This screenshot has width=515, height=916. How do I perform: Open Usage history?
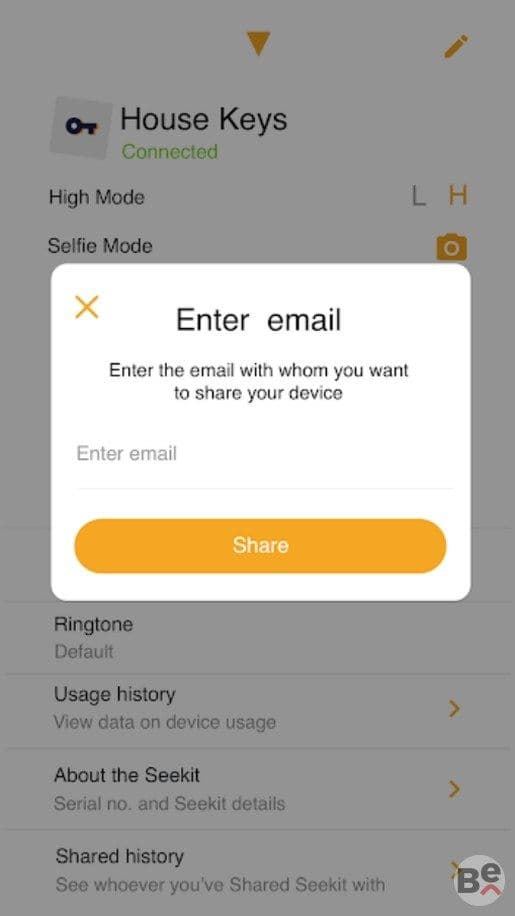click(258, 709)
